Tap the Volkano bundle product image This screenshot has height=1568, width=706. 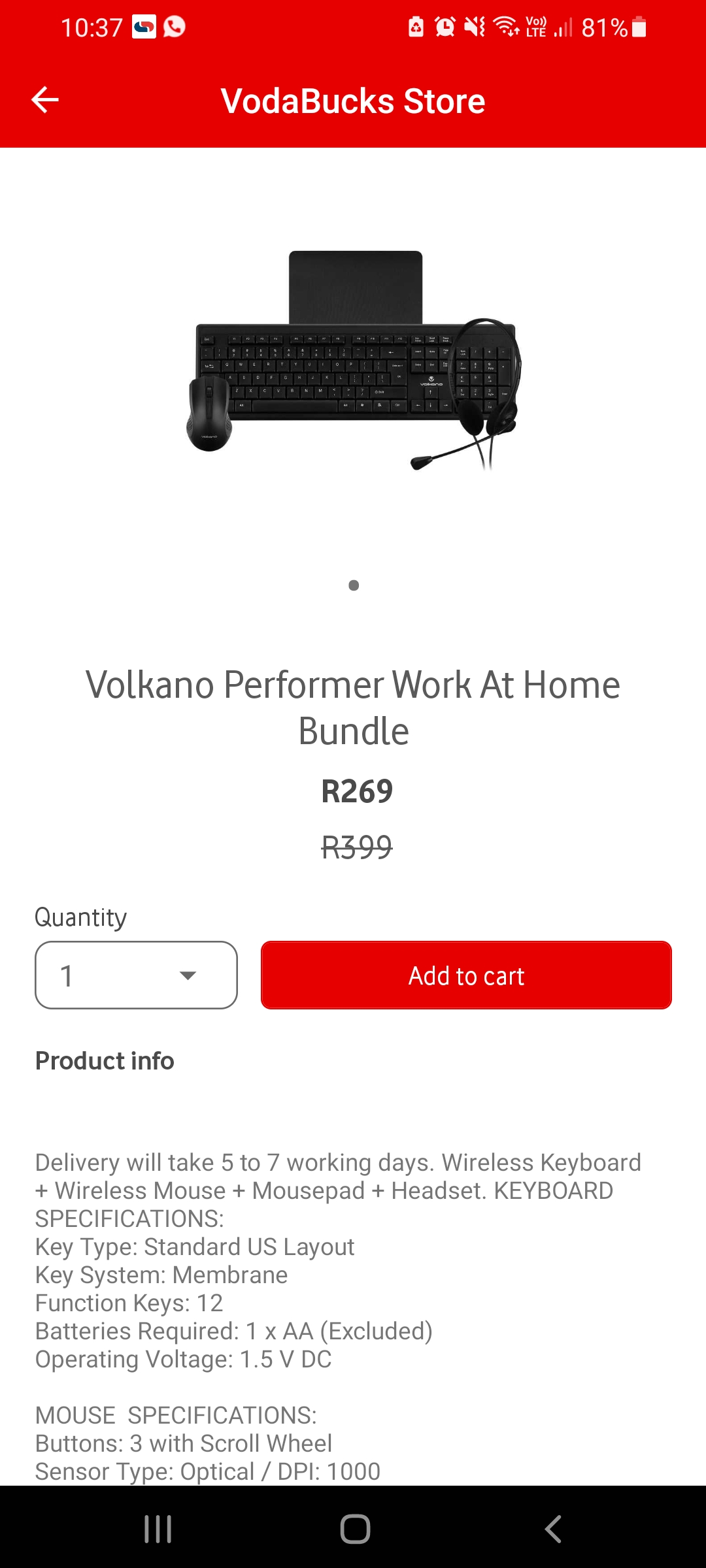(354, 361)
